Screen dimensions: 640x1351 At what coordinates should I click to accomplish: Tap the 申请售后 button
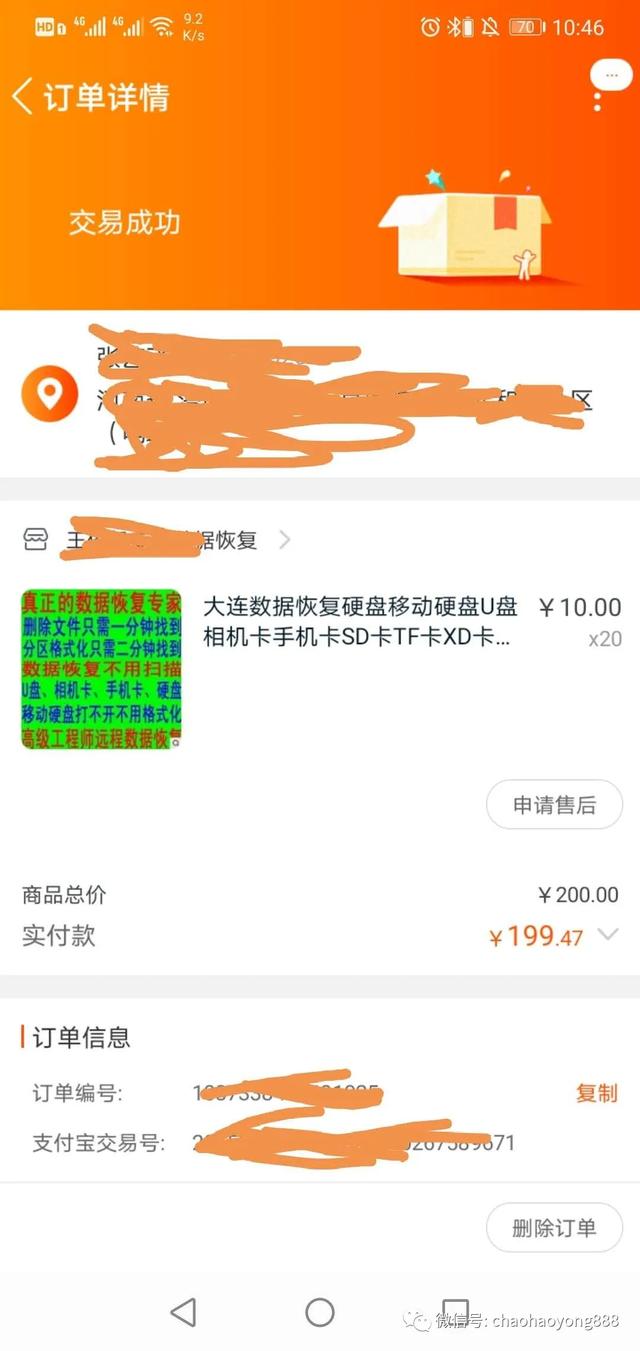(554, 805)
